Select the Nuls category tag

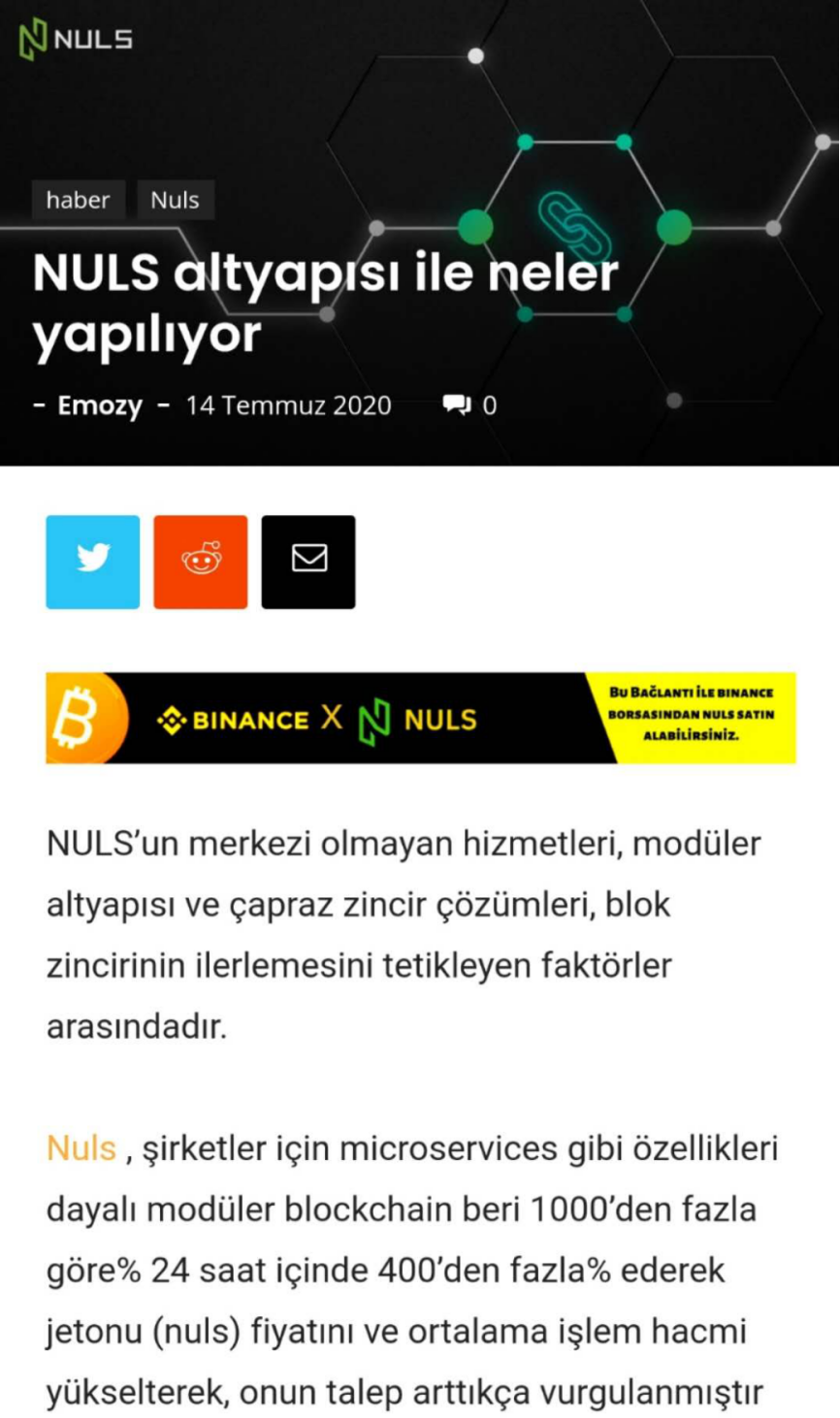[175, 200]
